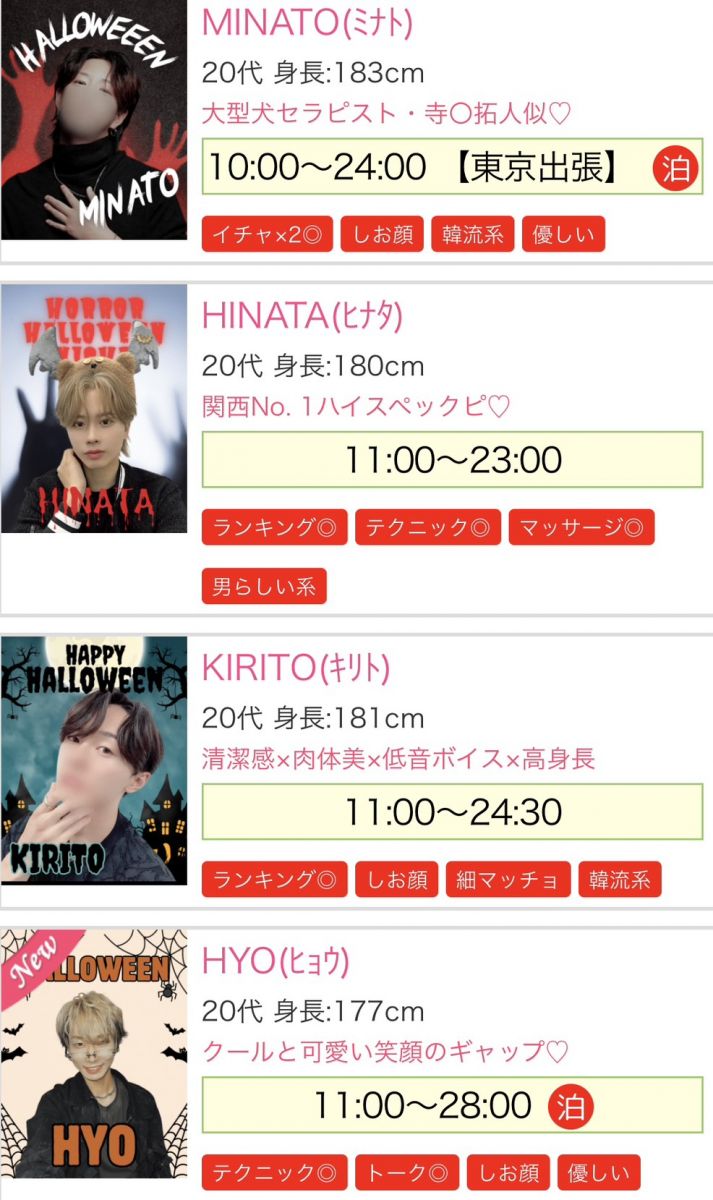713x1200 pixels.
Task: Open the MINATO(ミナト) name link
Action: (x=308, y=24)
